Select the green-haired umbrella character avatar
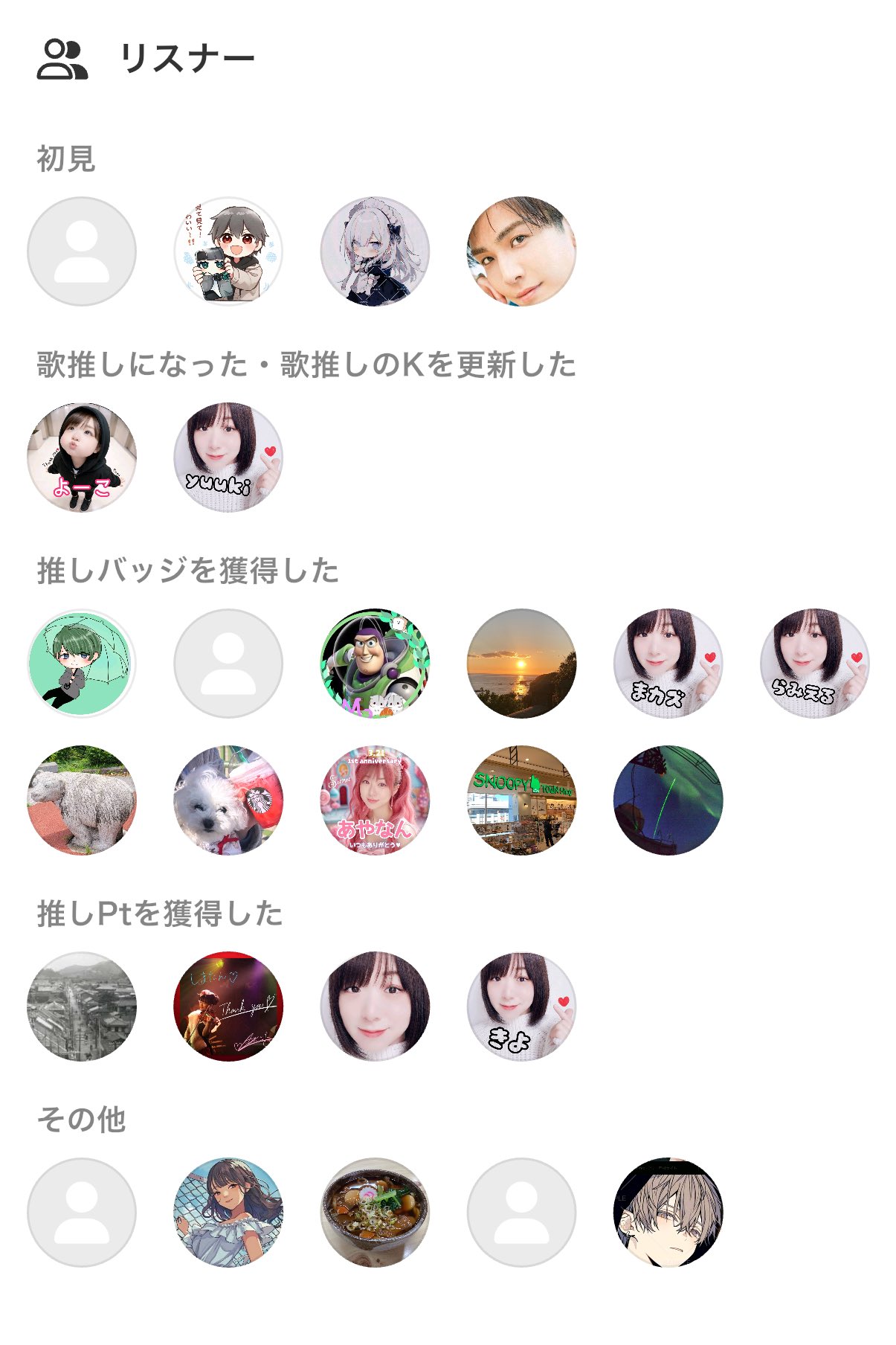 click(82, 664)
